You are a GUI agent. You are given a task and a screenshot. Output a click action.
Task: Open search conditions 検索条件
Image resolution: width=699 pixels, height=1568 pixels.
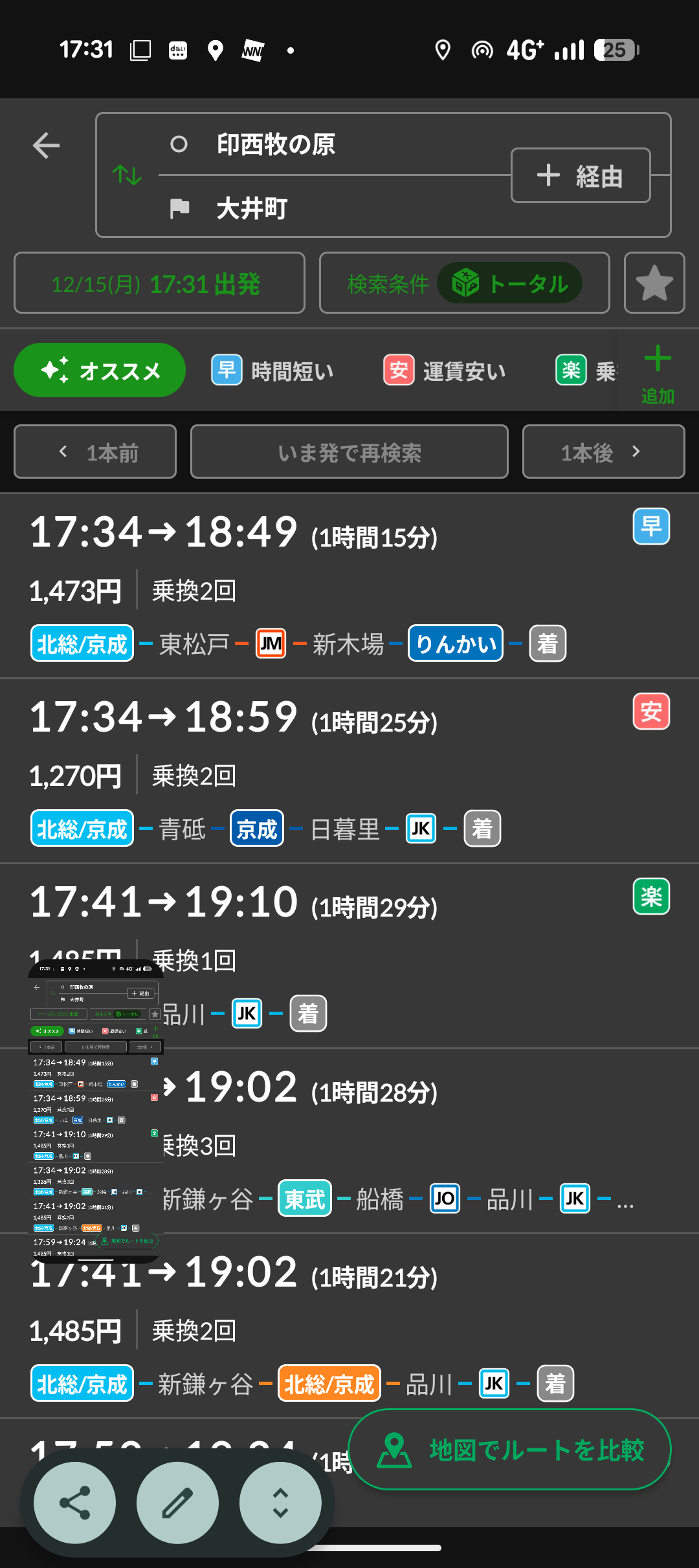[464, 283]
